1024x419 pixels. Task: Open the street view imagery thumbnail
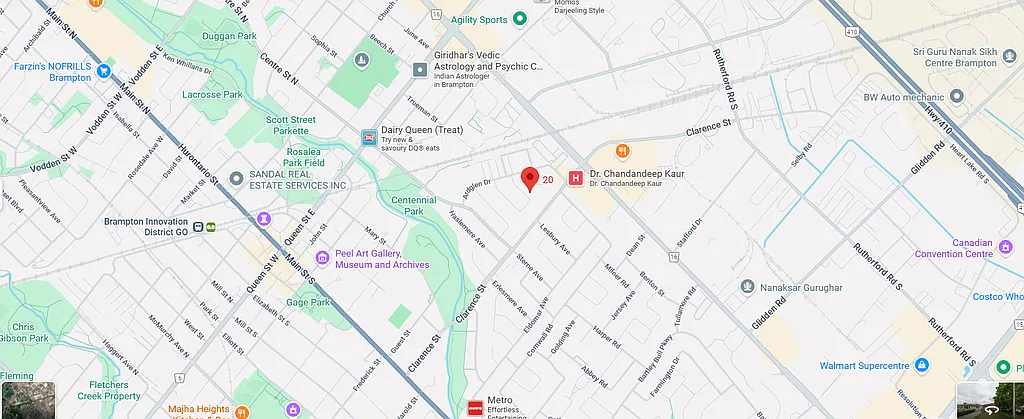click(990, 401)
